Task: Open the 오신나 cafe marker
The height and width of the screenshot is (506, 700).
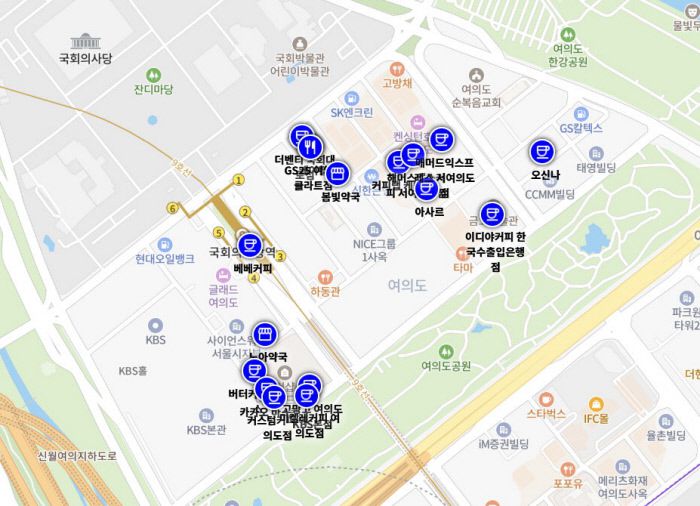Action: (542, 152)
